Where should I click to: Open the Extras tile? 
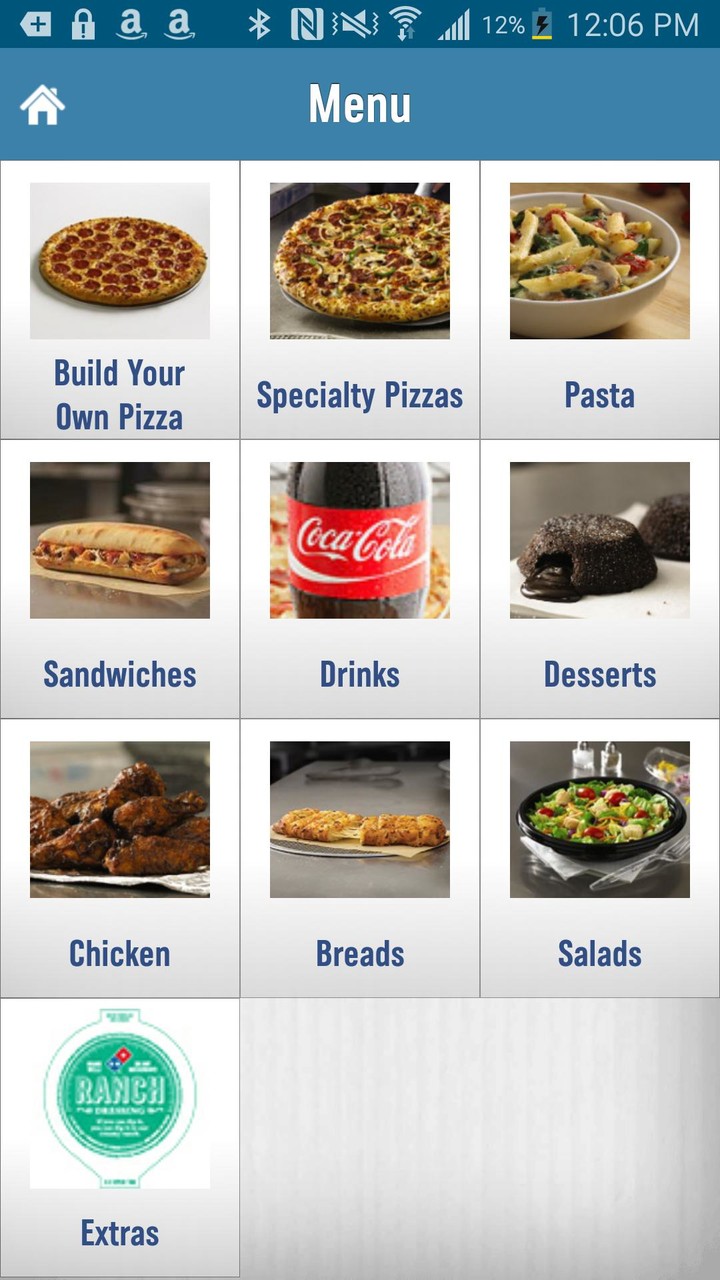click(x=120, y=1137)
